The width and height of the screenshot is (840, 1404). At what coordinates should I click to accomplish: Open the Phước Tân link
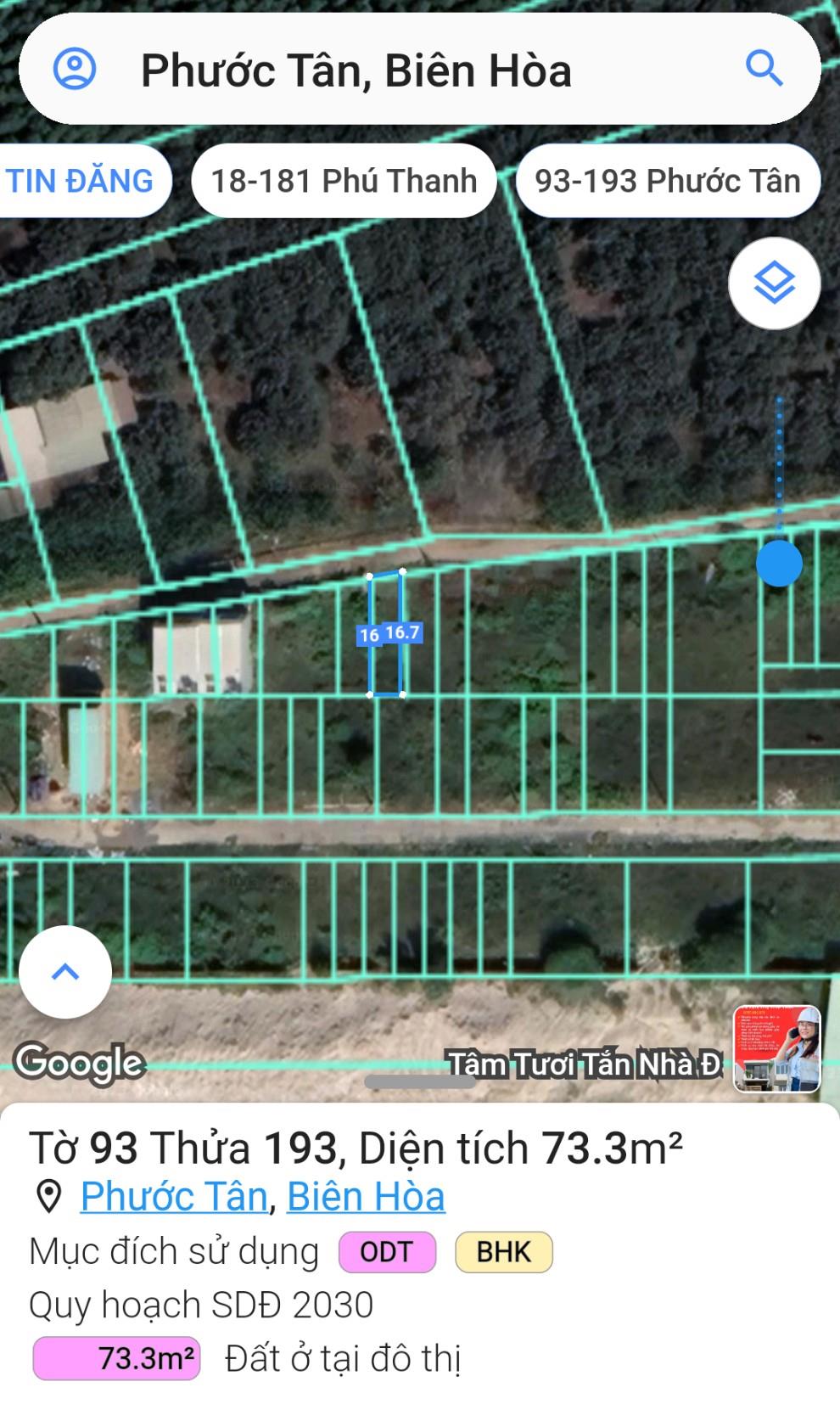[x=174, y=1197]
